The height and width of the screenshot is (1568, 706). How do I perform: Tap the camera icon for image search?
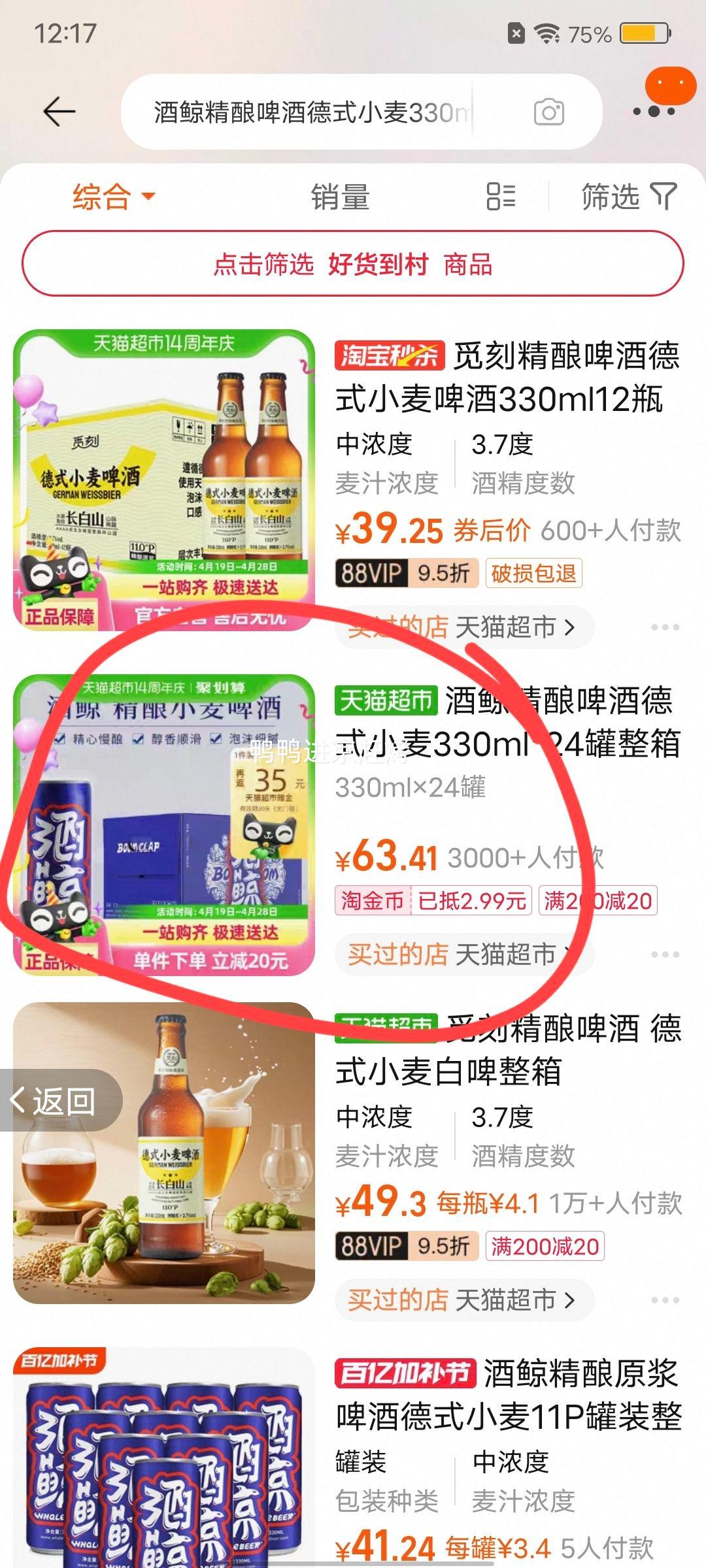click(x=548, y=113)
